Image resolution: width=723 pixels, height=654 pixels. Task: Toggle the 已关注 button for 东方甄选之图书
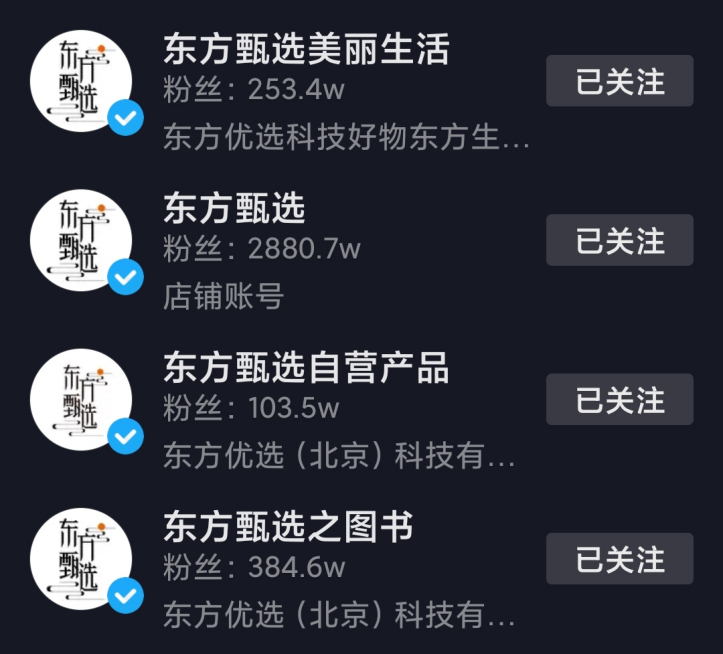click(x=619, y=559)
